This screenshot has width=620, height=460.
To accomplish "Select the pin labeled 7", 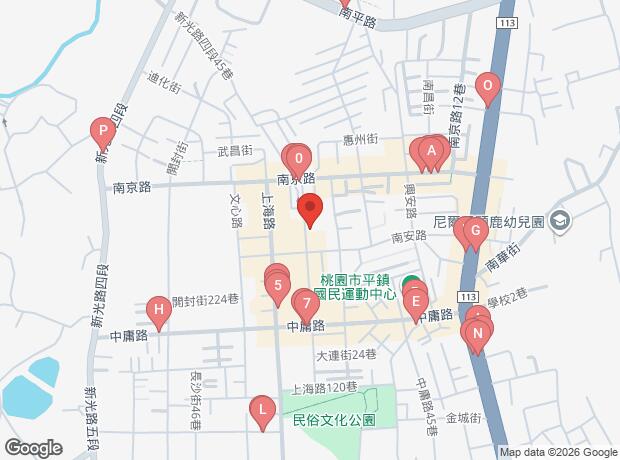I will (305, 302).
